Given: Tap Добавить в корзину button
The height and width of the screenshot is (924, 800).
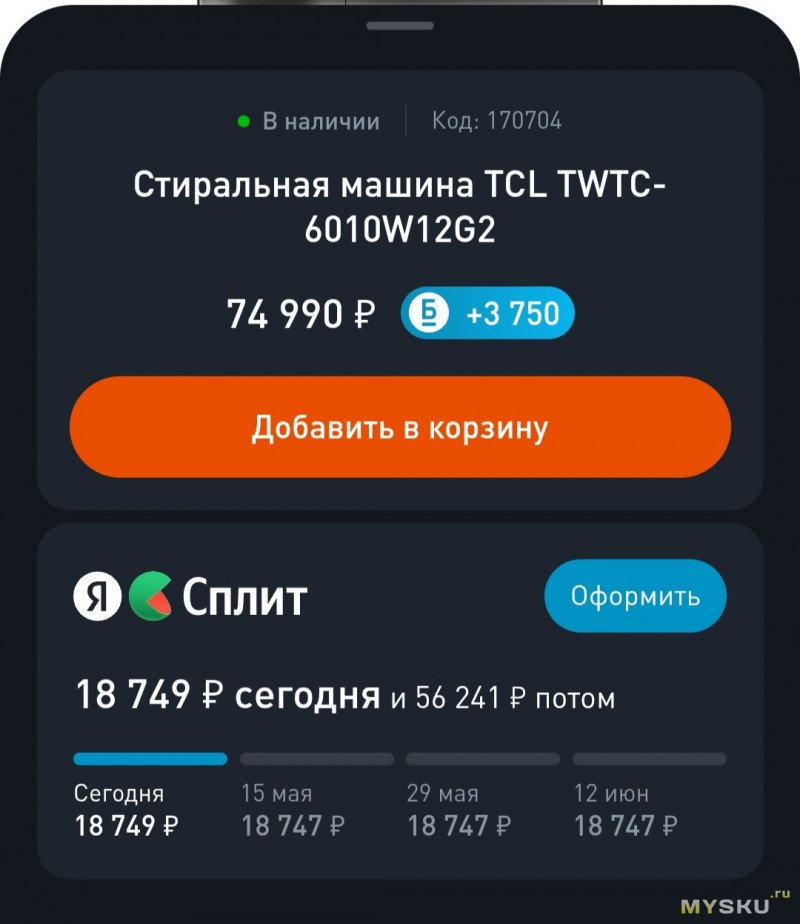Looking at the screenshot, I should pos(400,427).
